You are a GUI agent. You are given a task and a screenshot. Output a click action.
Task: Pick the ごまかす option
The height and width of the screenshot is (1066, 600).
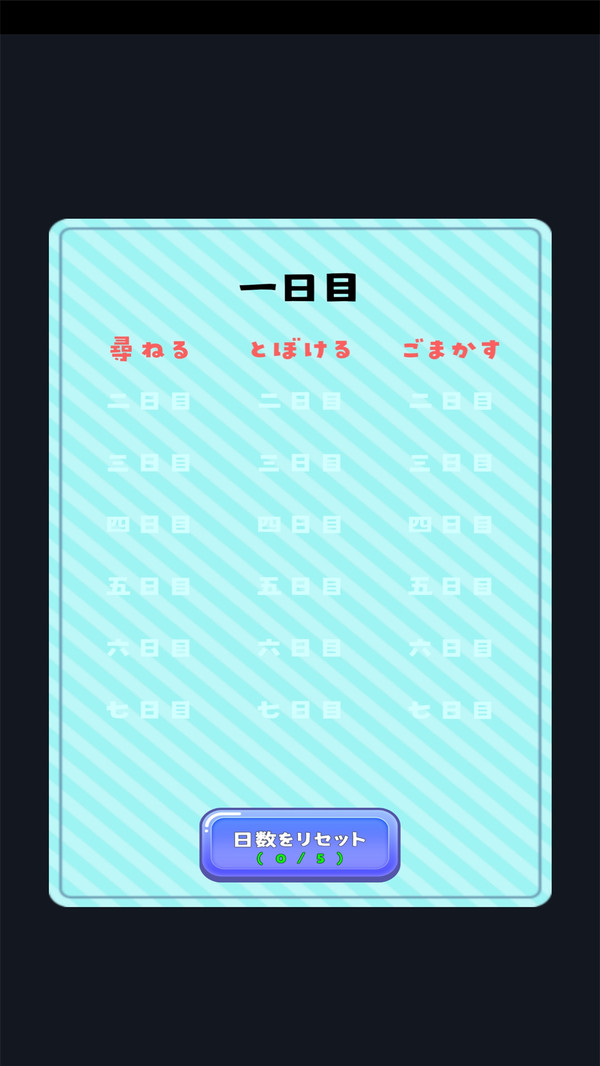point(451,350)
